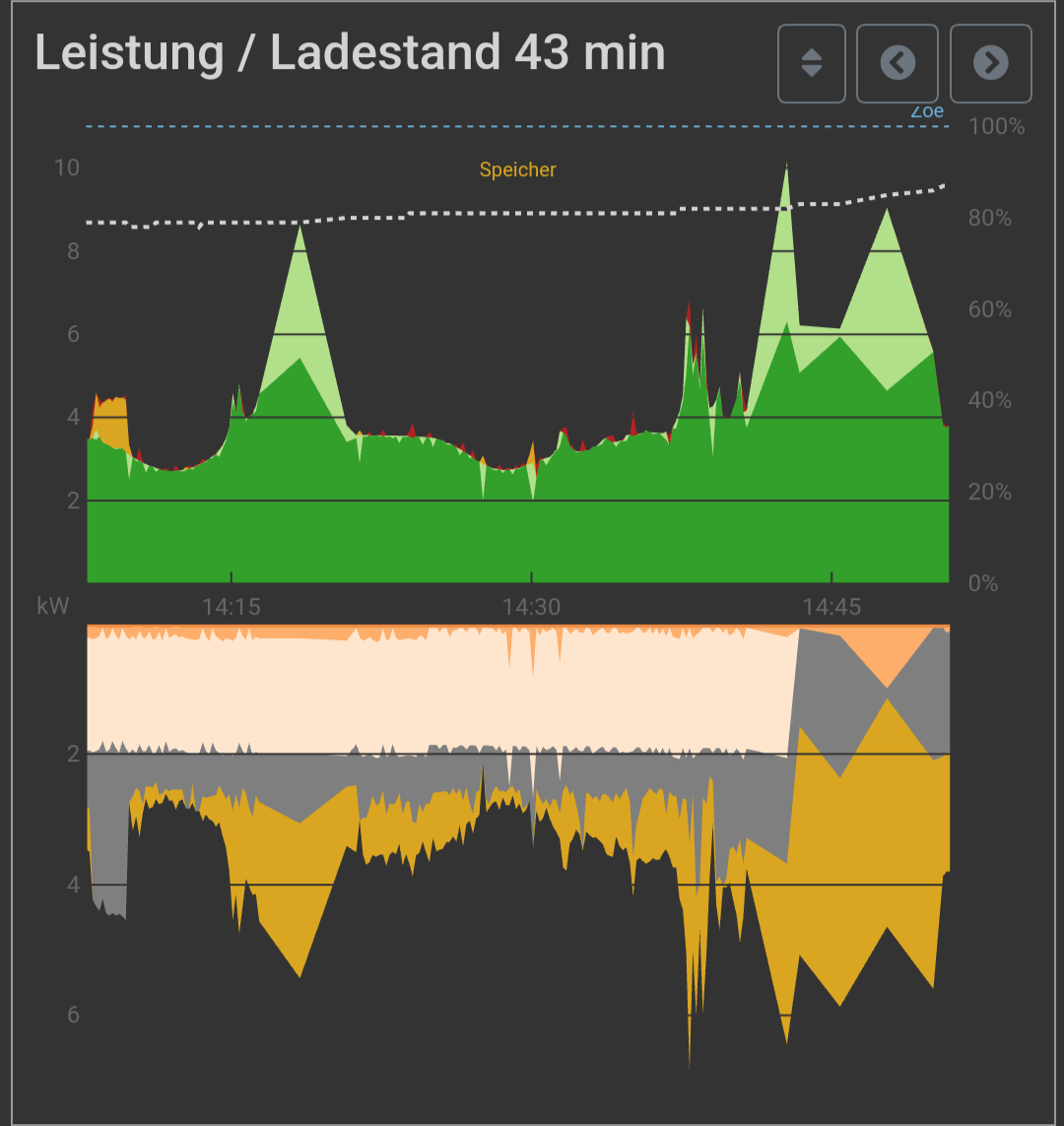Advance to the next time period
This screenshot has width=1064, height=1126.
coord(990,64)
